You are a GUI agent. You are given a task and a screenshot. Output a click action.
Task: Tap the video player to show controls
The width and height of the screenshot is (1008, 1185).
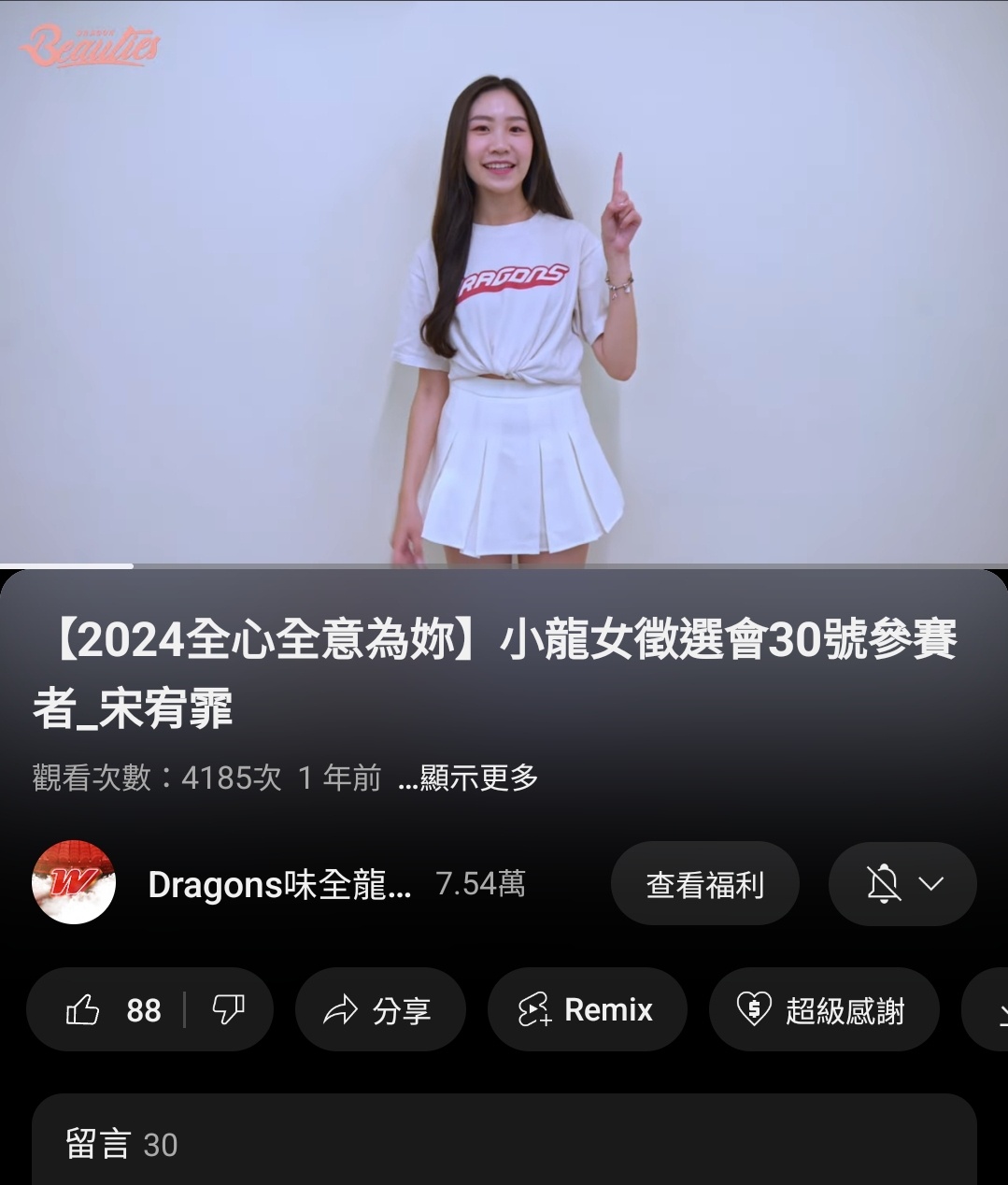click(x=503, y=280)
